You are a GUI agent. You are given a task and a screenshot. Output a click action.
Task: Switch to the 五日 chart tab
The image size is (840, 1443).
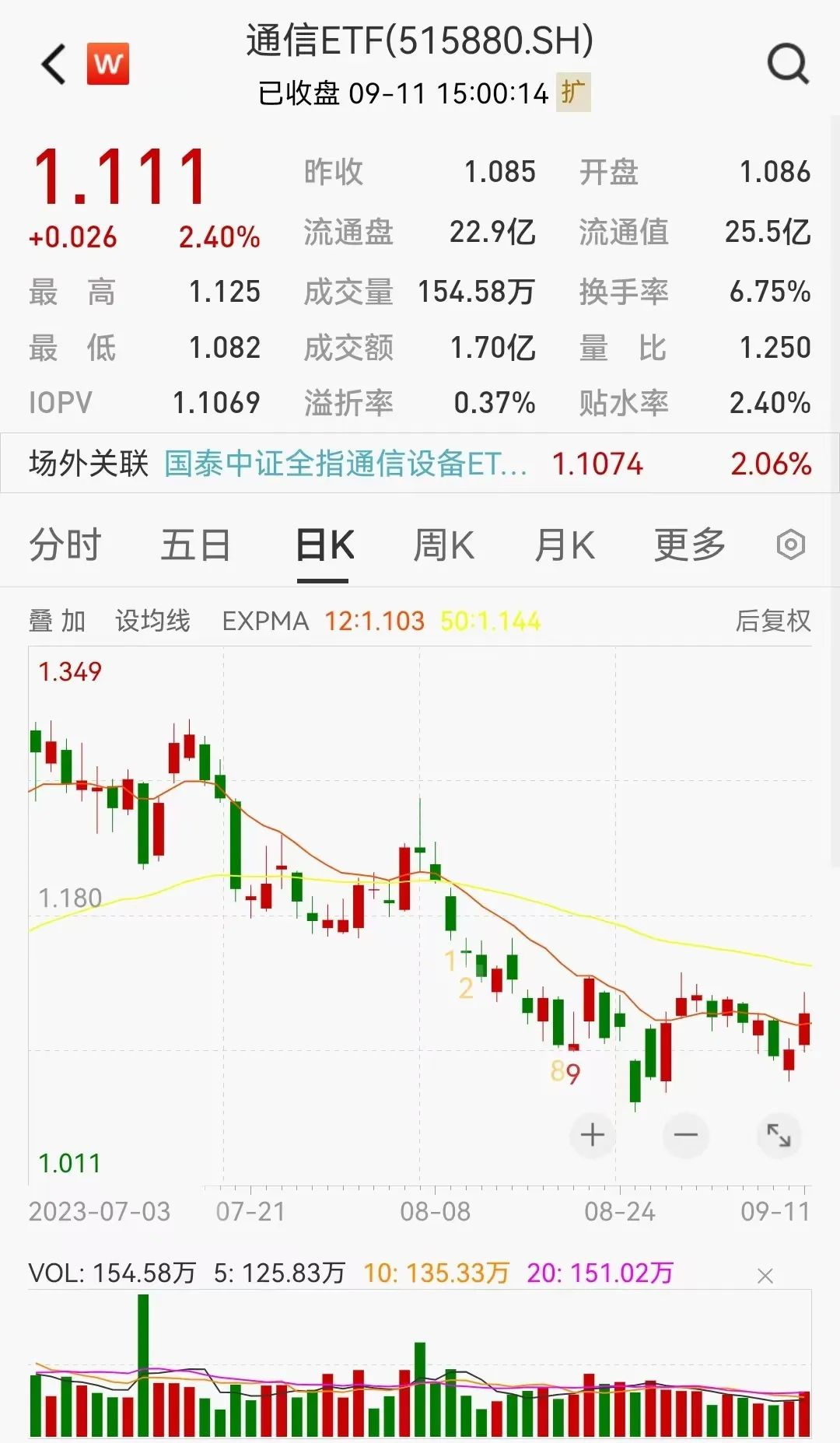195,545
